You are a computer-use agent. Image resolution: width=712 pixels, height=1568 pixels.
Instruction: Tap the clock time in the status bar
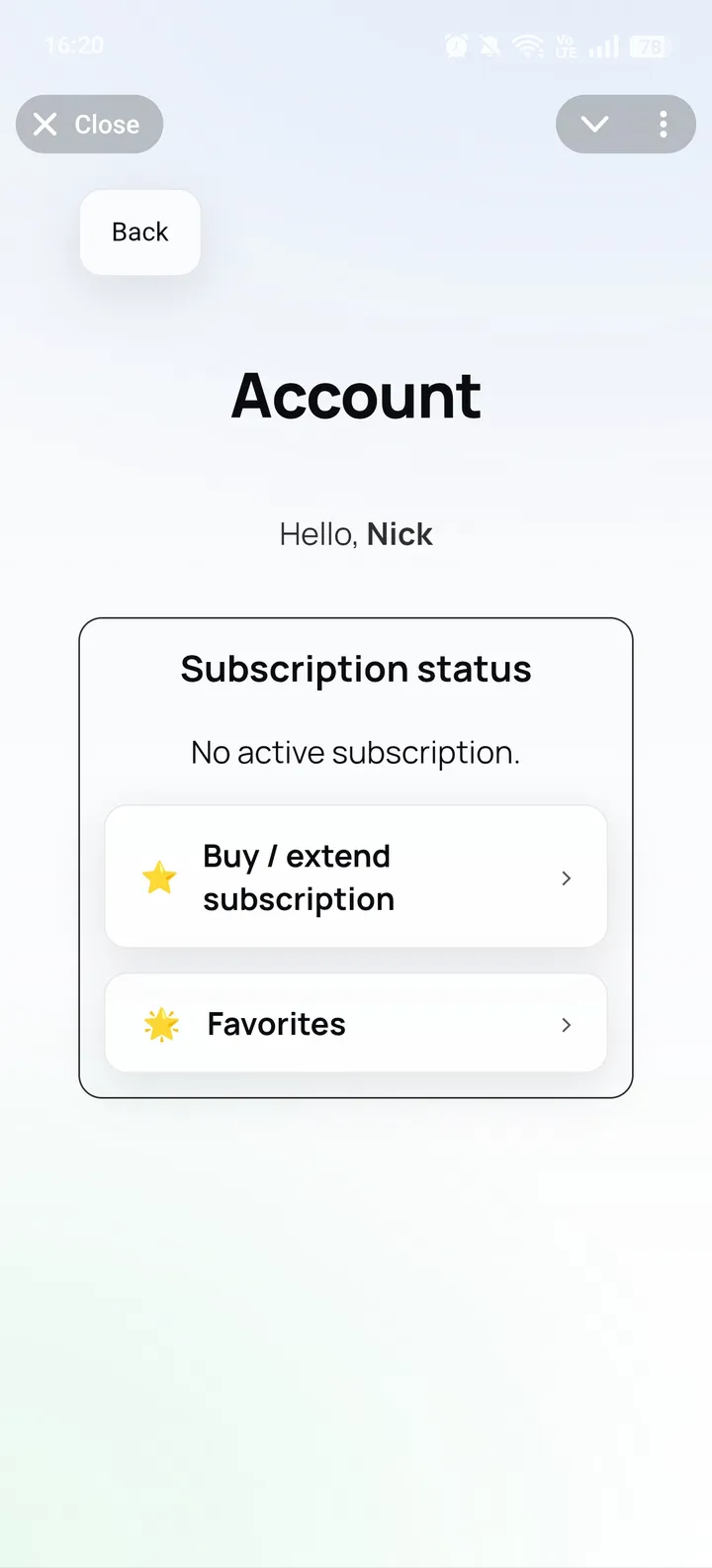point(74,45)
